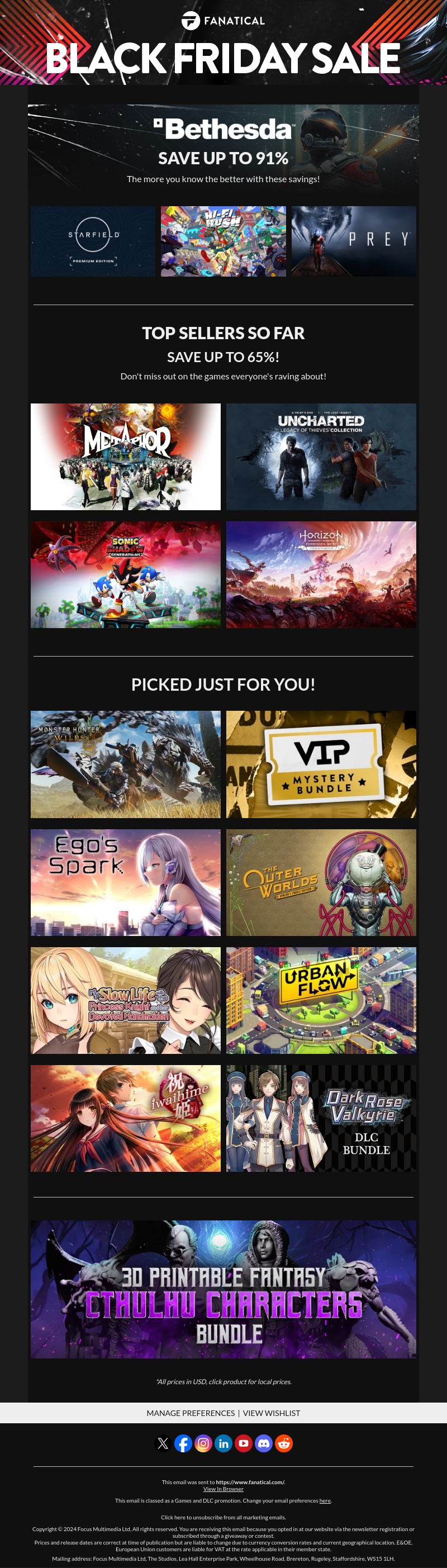Open the Uncharted Legacy of Thieves tile
The height and width of the screenshot is (1568, 447).
point(321,457)
